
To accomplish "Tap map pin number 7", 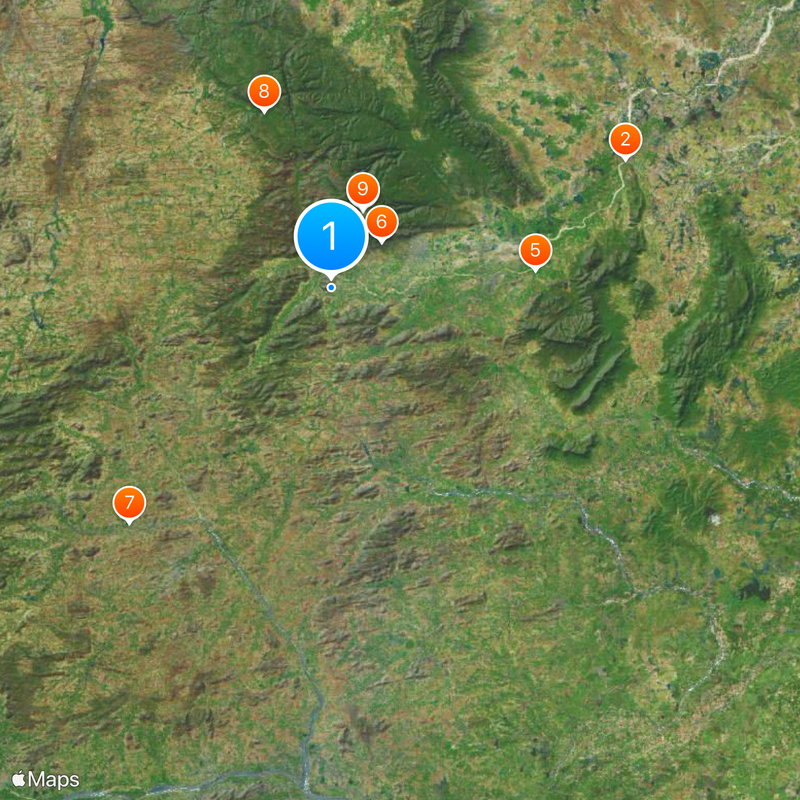I will [x=129, y=502].
